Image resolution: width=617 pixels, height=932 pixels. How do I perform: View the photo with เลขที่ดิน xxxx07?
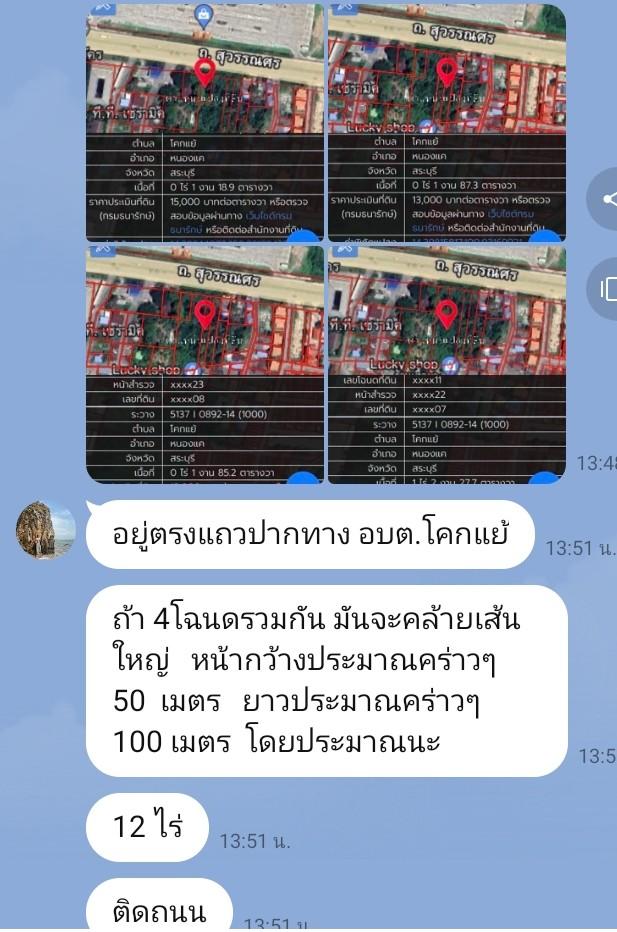click(x=447, y=366)
